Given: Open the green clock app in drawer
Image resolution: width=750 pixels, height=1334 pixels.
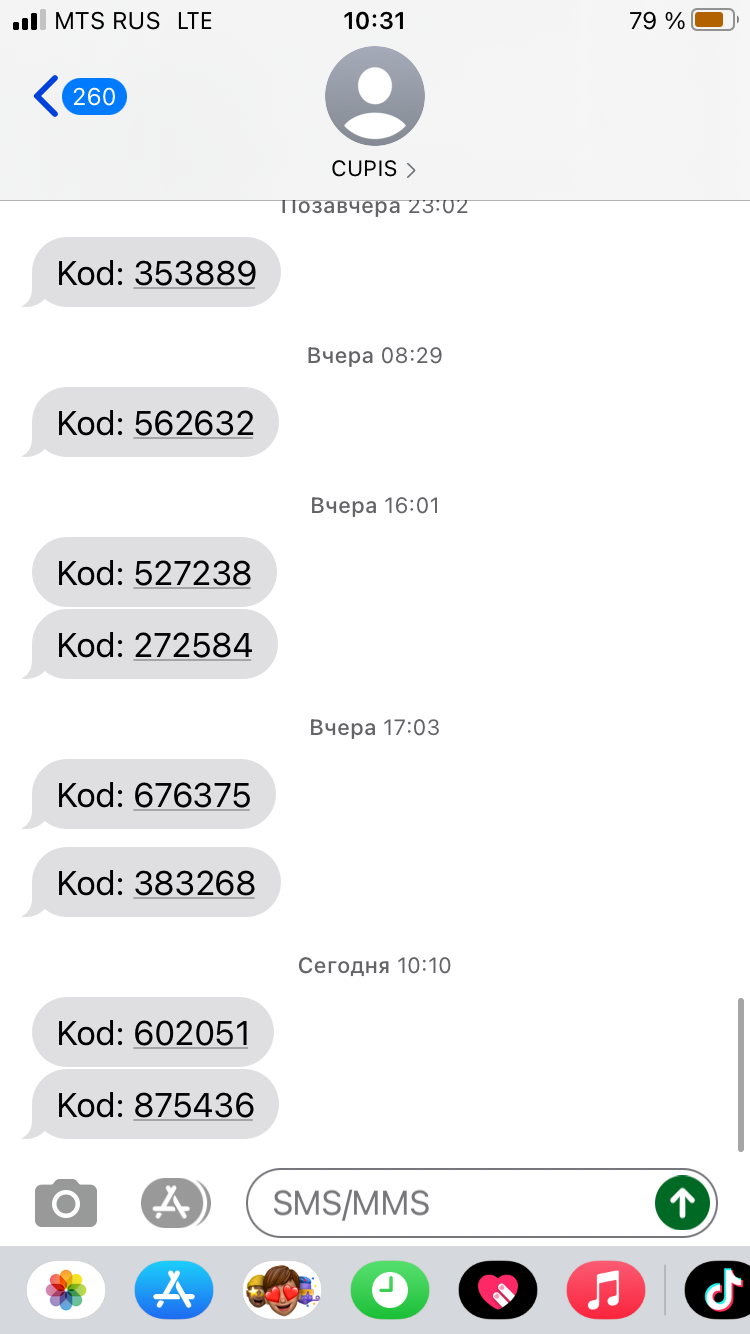Looking at the screenshot, I should click(390, 1290).
